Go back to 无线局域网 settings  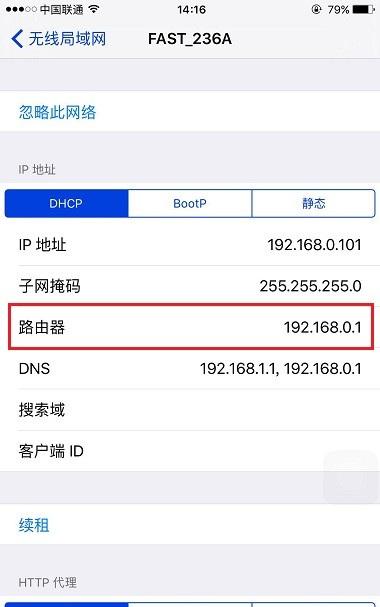pyautogui.click(x=58, y=39)
